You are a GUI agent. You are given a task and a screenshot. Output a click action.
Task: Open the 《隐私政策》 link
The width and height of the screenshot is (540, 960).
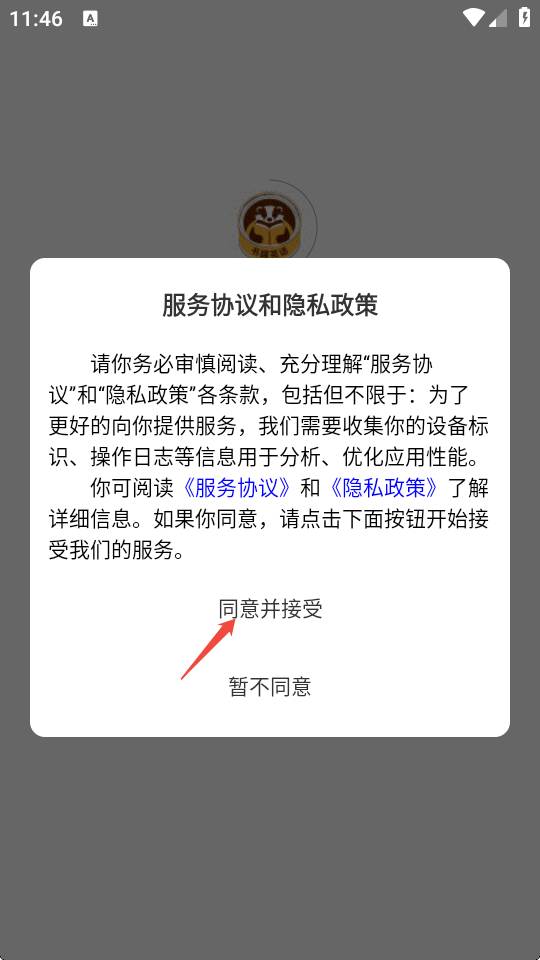click(384, 488)
